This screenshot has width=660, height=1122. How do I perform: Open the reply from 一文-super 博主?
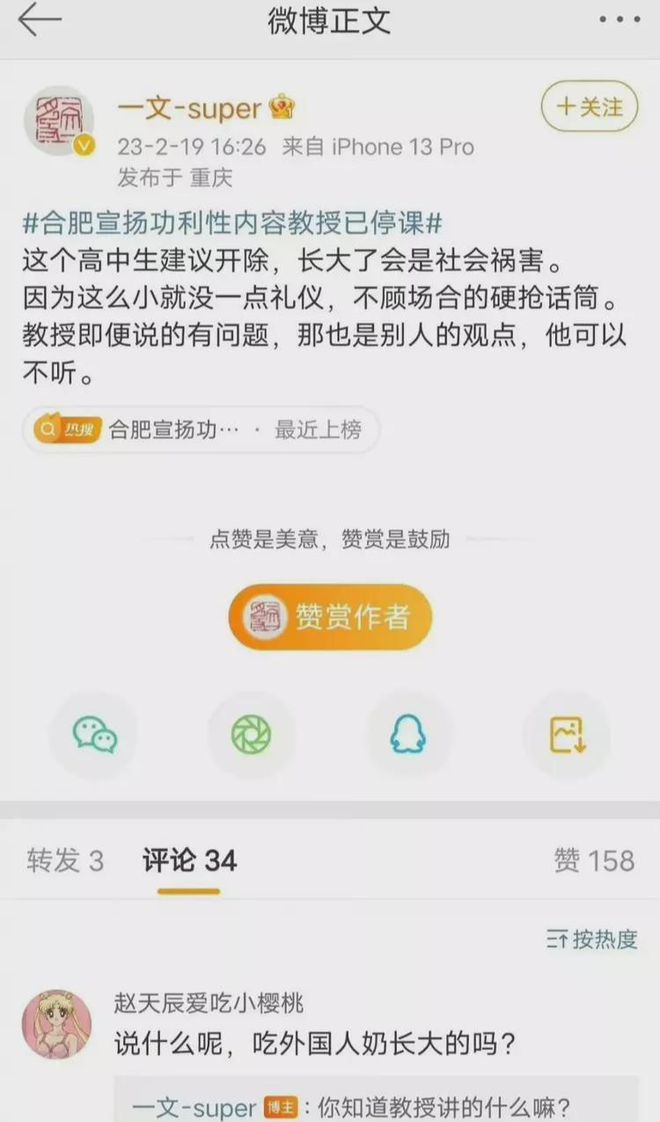376,1106
